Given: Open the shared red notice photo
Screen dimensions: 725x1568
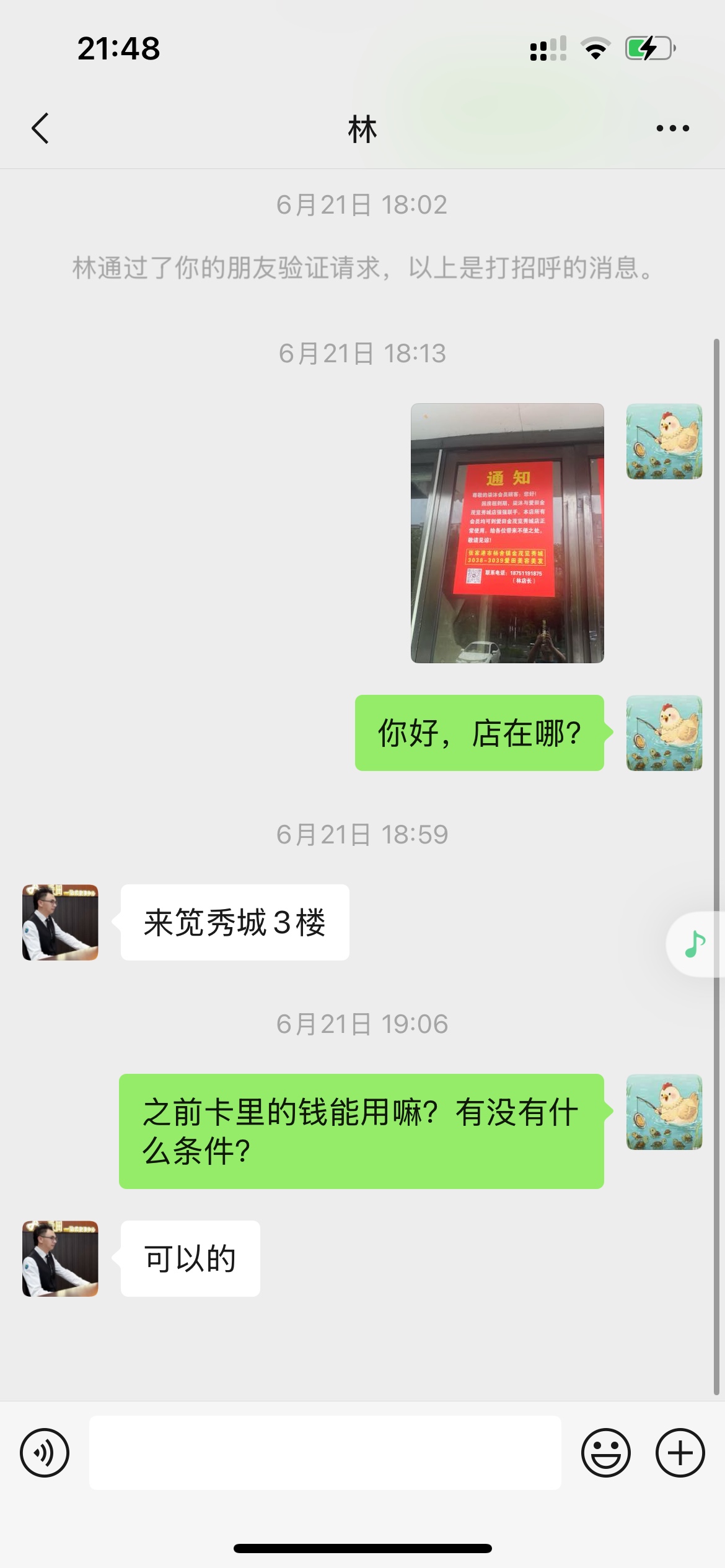Looking at the screenshot, I should 507,533.
